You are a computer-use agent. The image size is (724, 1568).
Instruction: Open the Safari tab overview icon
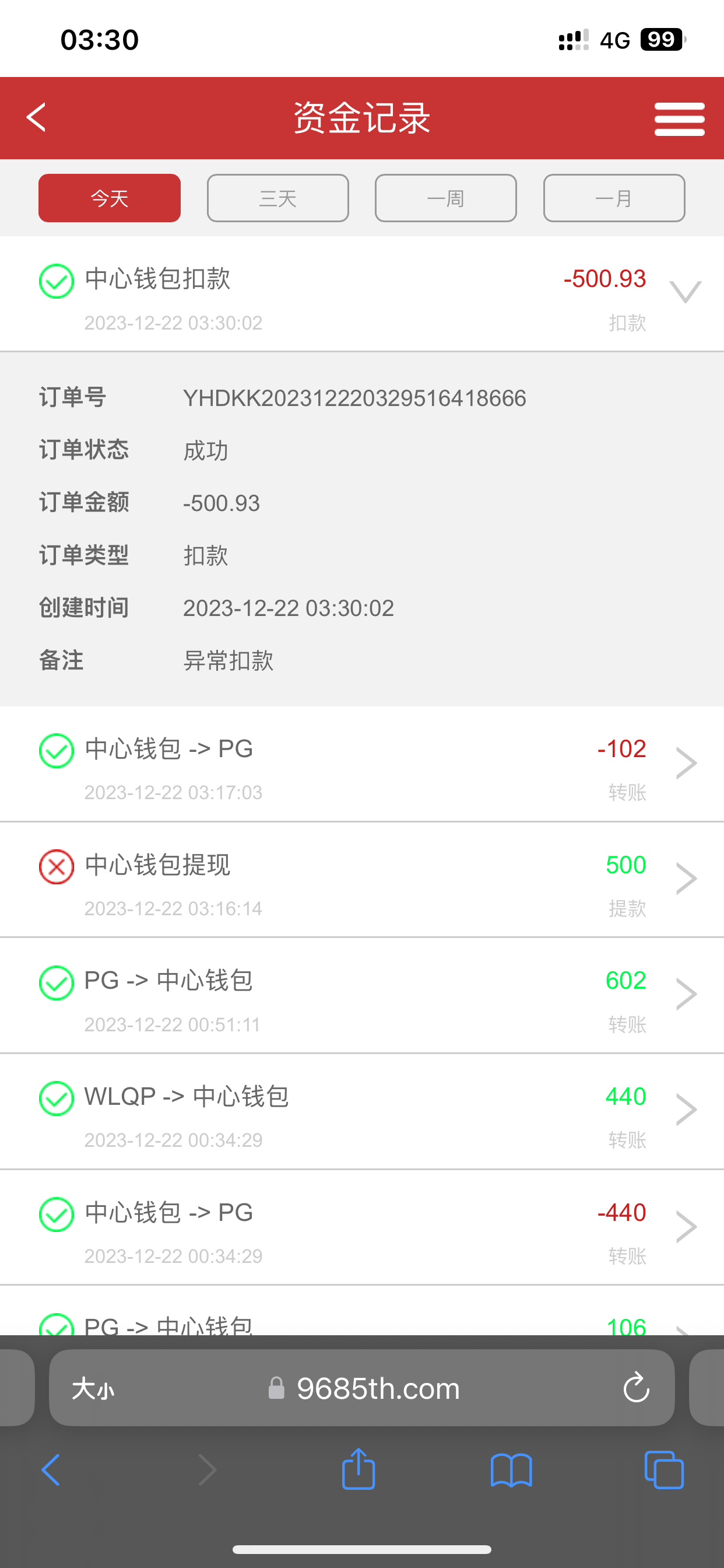pos(663,1469)
